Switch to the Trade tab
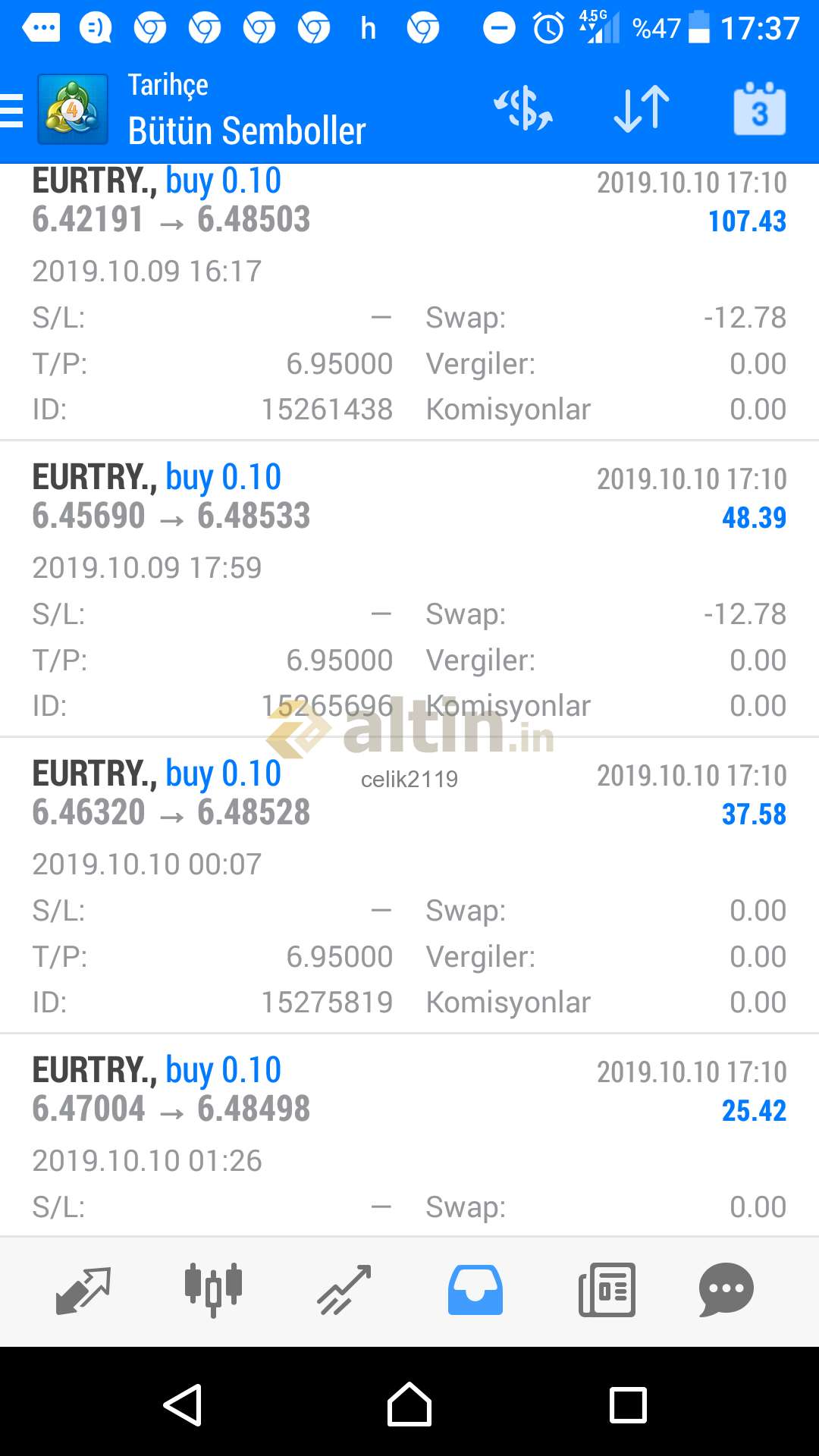 pos(344,1290)
